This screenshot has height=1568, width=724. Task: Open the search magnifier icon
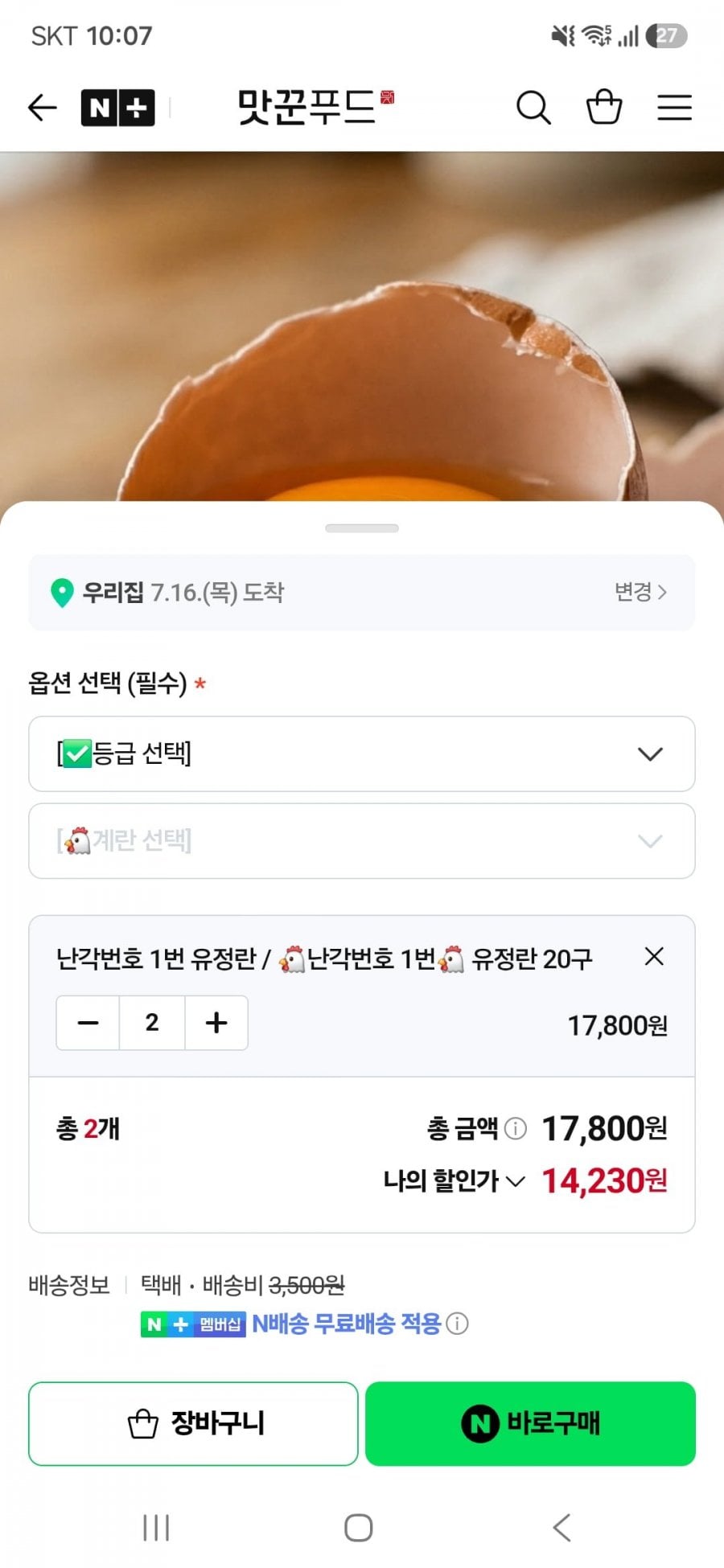tap(533, 107)
